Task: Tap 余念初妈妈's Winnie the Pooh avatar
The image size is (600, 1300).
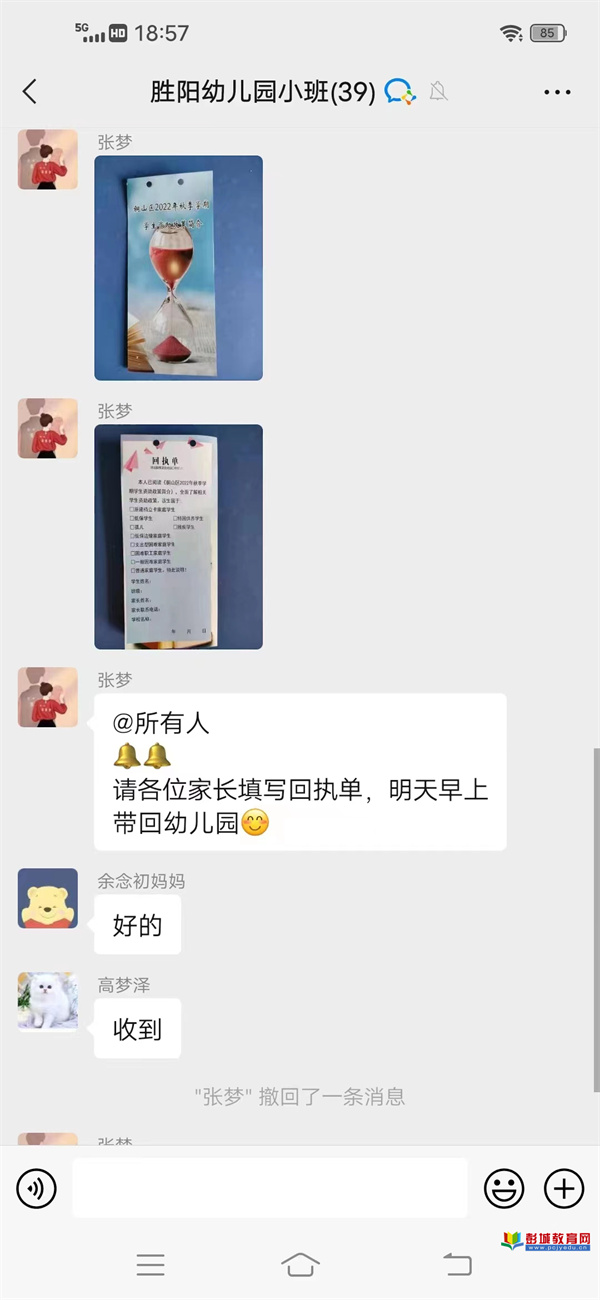Action: 48,898
